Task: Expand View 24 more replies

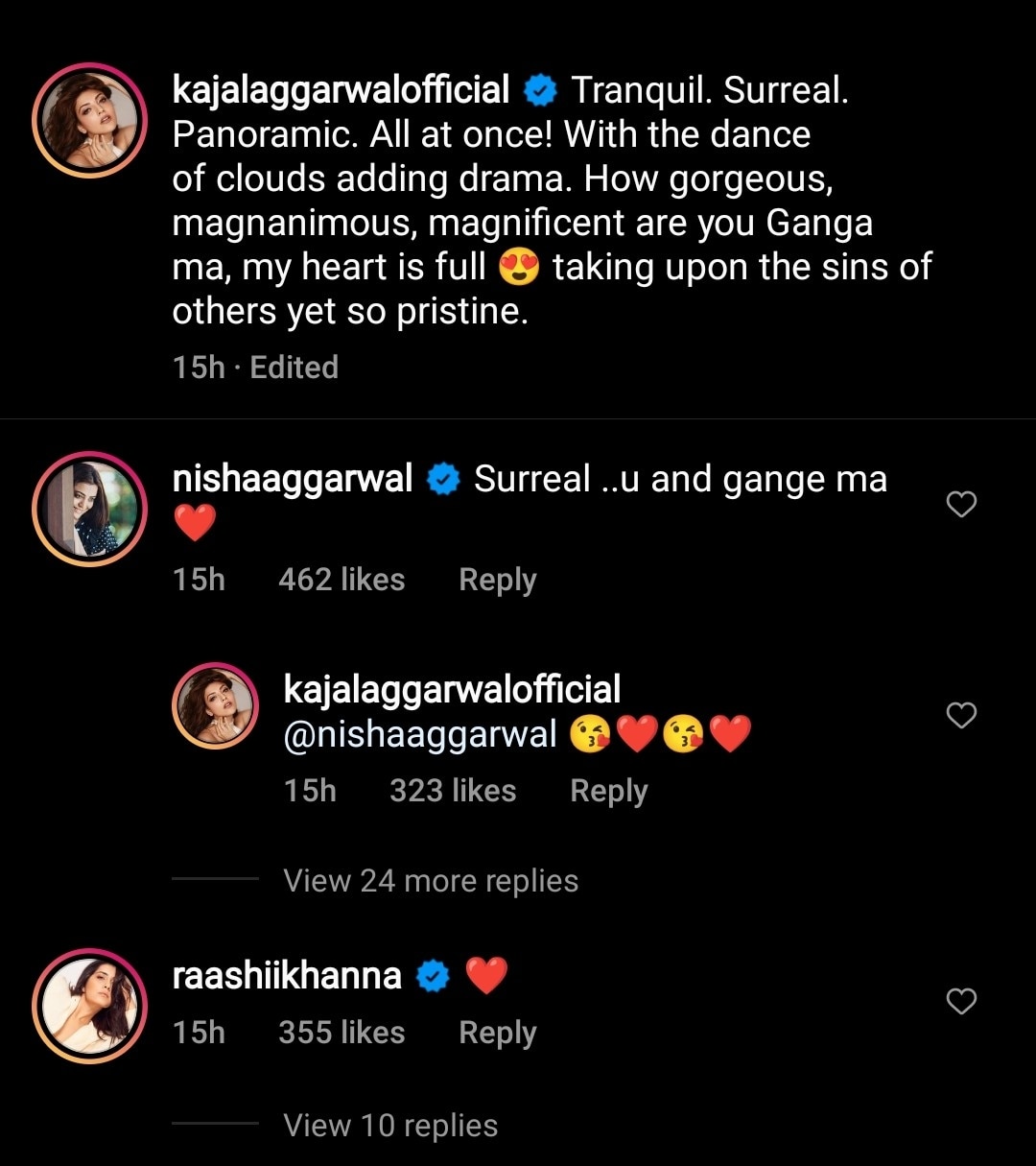Action: [431, 880]
